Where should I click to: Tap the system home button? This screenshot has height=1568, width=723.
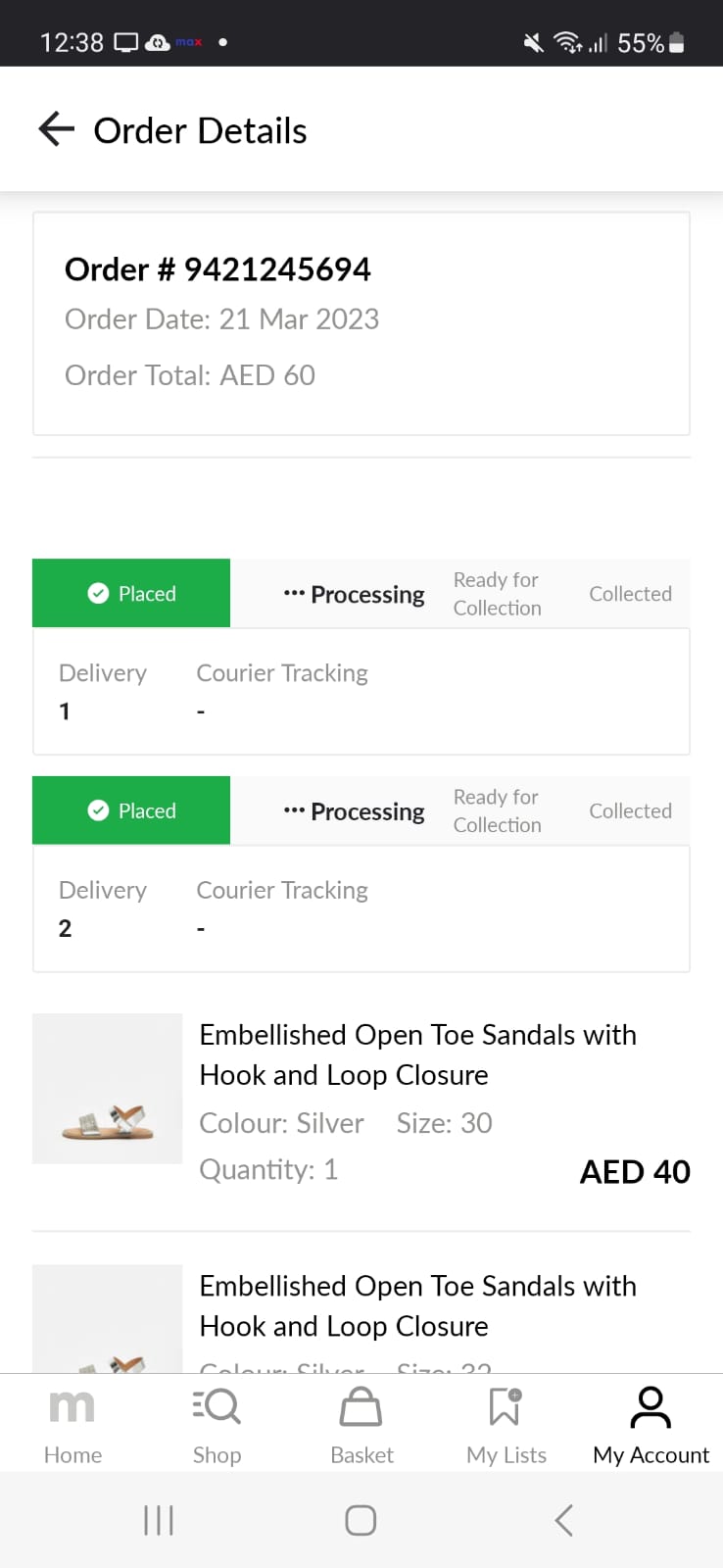(x=361, y=1520)
